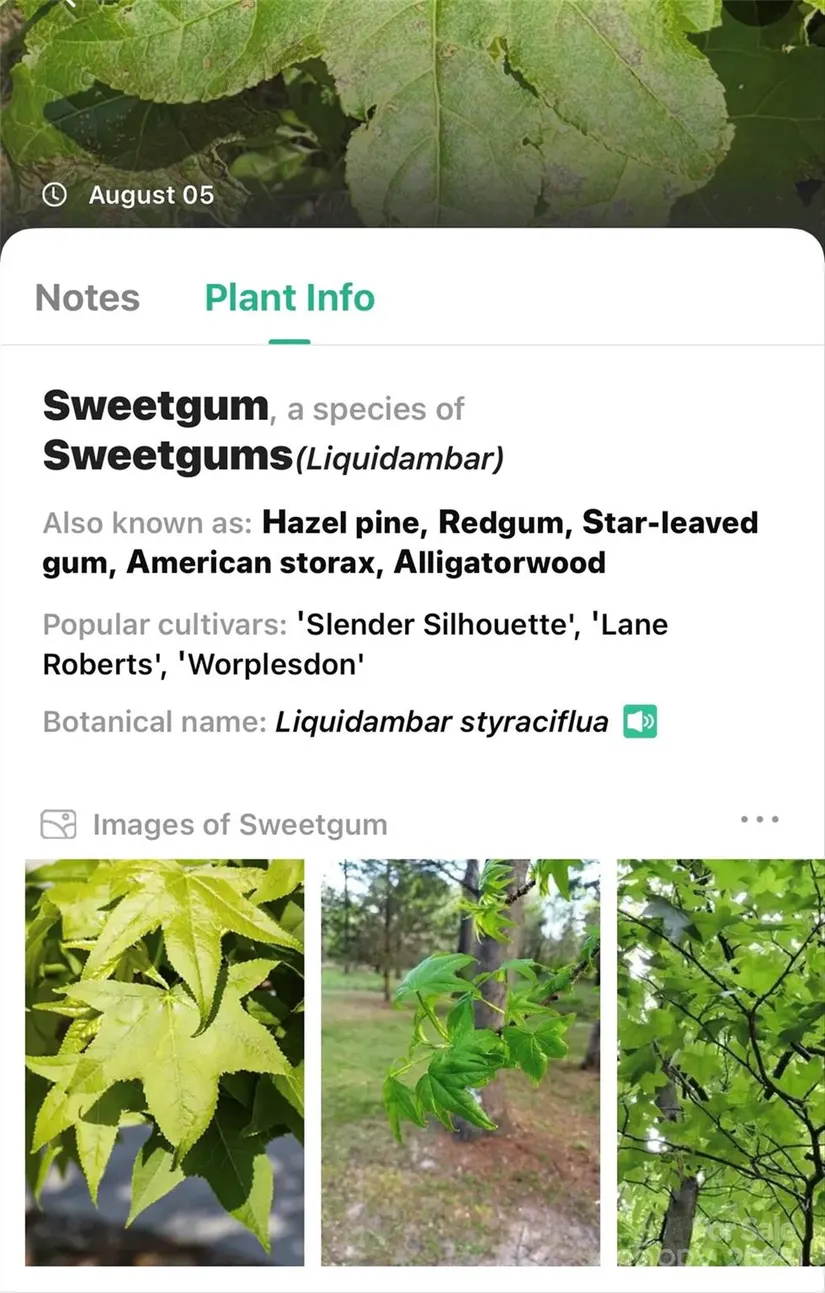Open the three-dot menu for Sweetgum images

coord(759,820)
